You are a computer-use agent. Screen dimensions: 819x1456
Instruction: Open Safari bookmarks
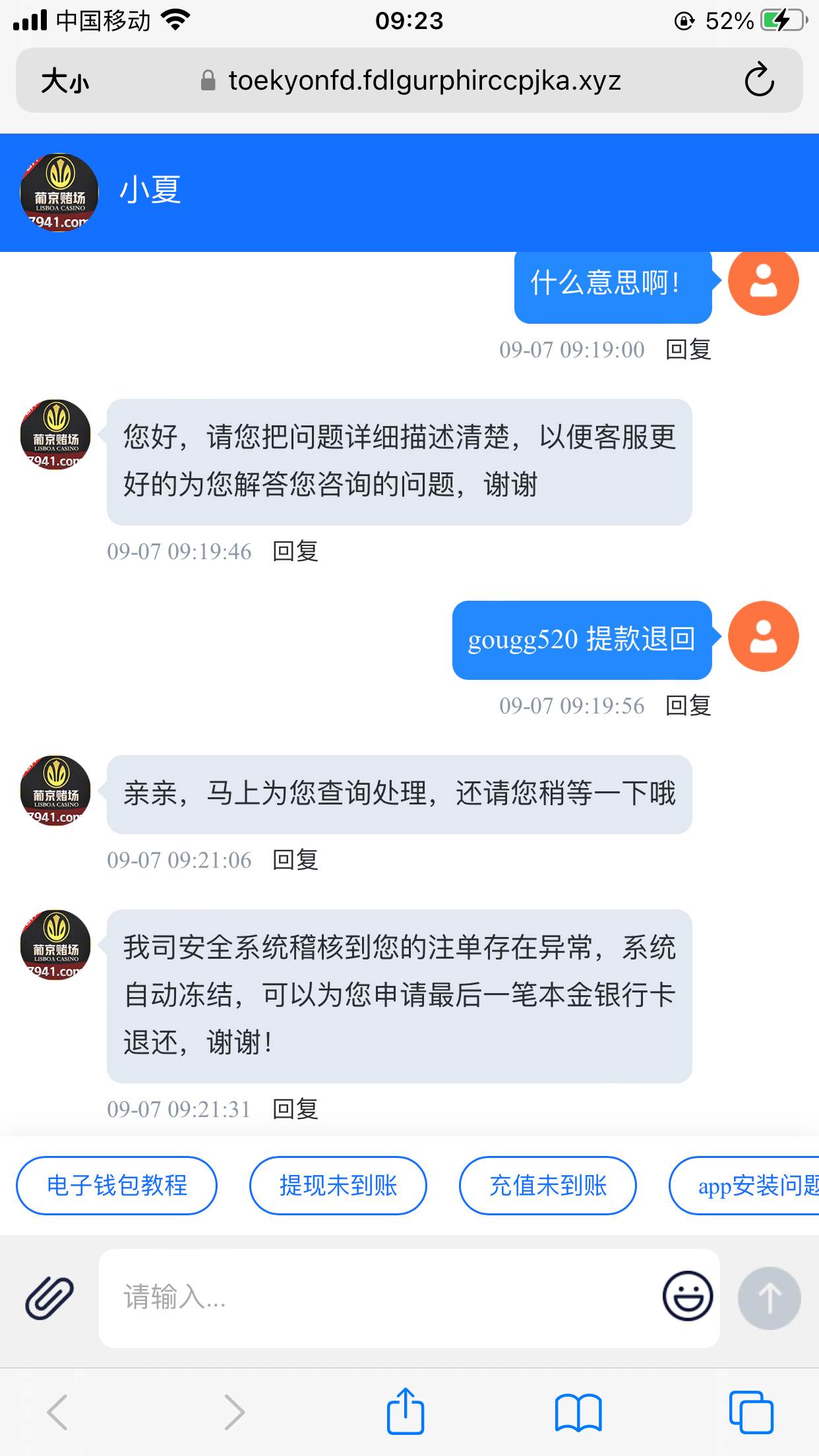[x=578, y=1412]
